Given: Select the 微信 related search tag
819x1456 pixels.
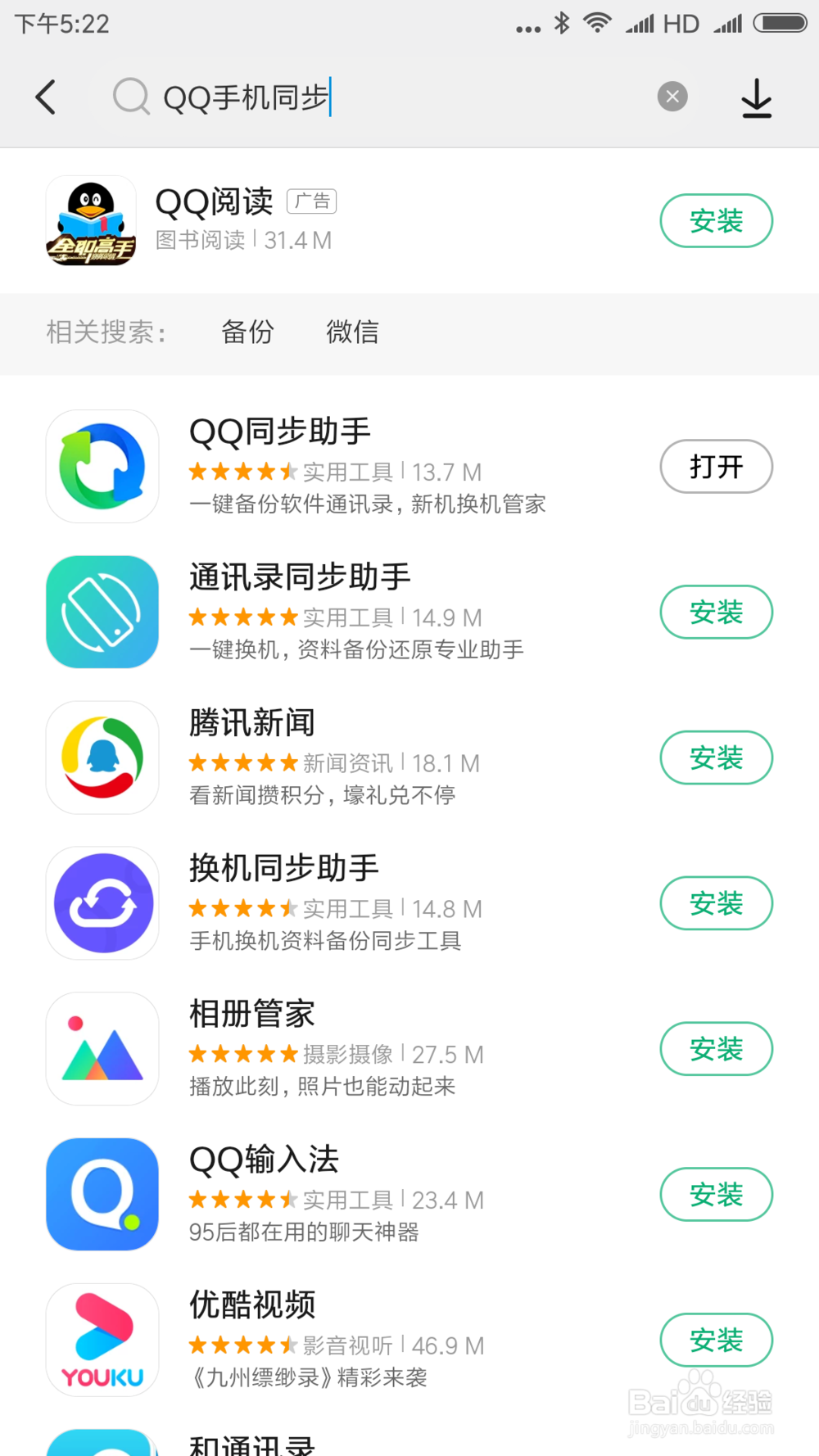Looking at the screenshot, I should coord(351,332).
